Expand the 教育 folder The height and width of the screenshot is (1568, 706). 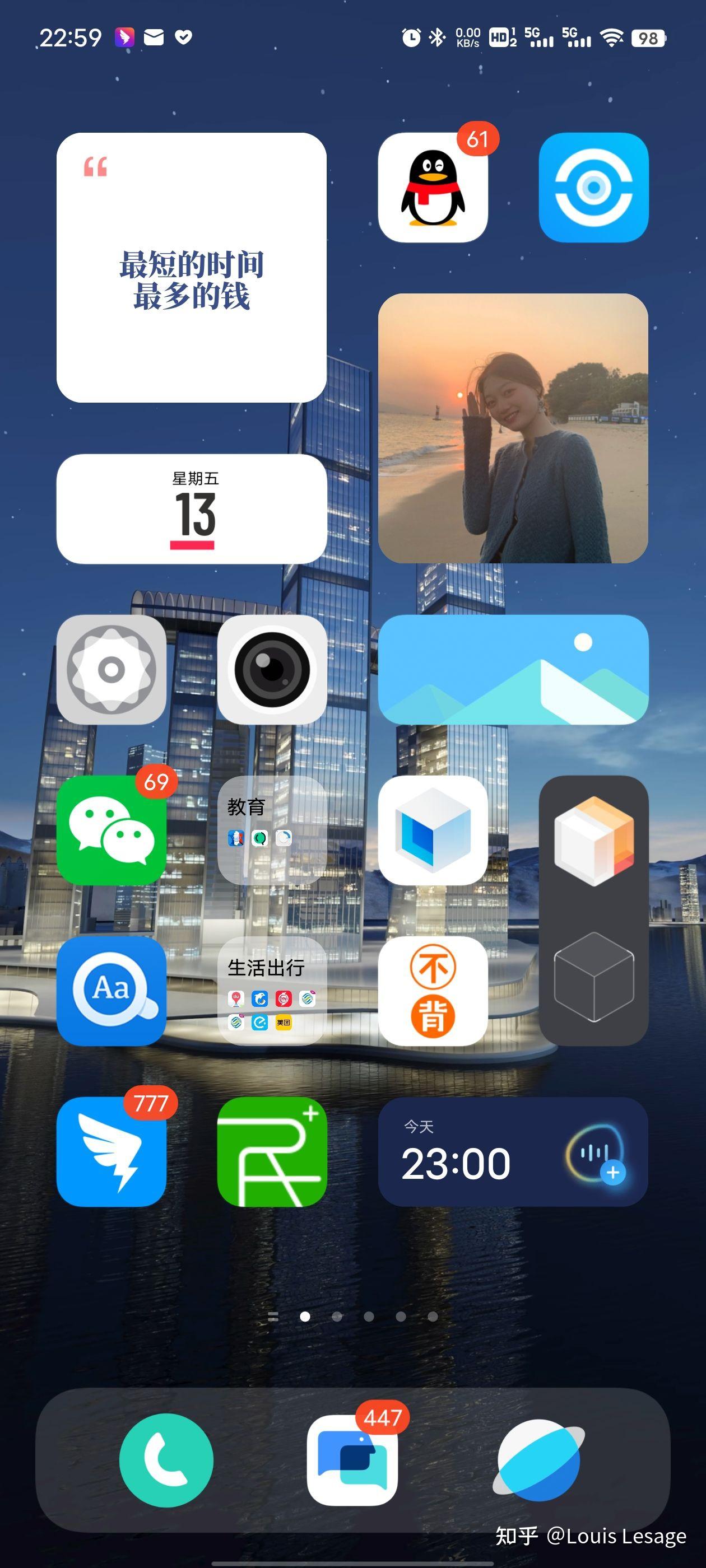click(272, 834)
